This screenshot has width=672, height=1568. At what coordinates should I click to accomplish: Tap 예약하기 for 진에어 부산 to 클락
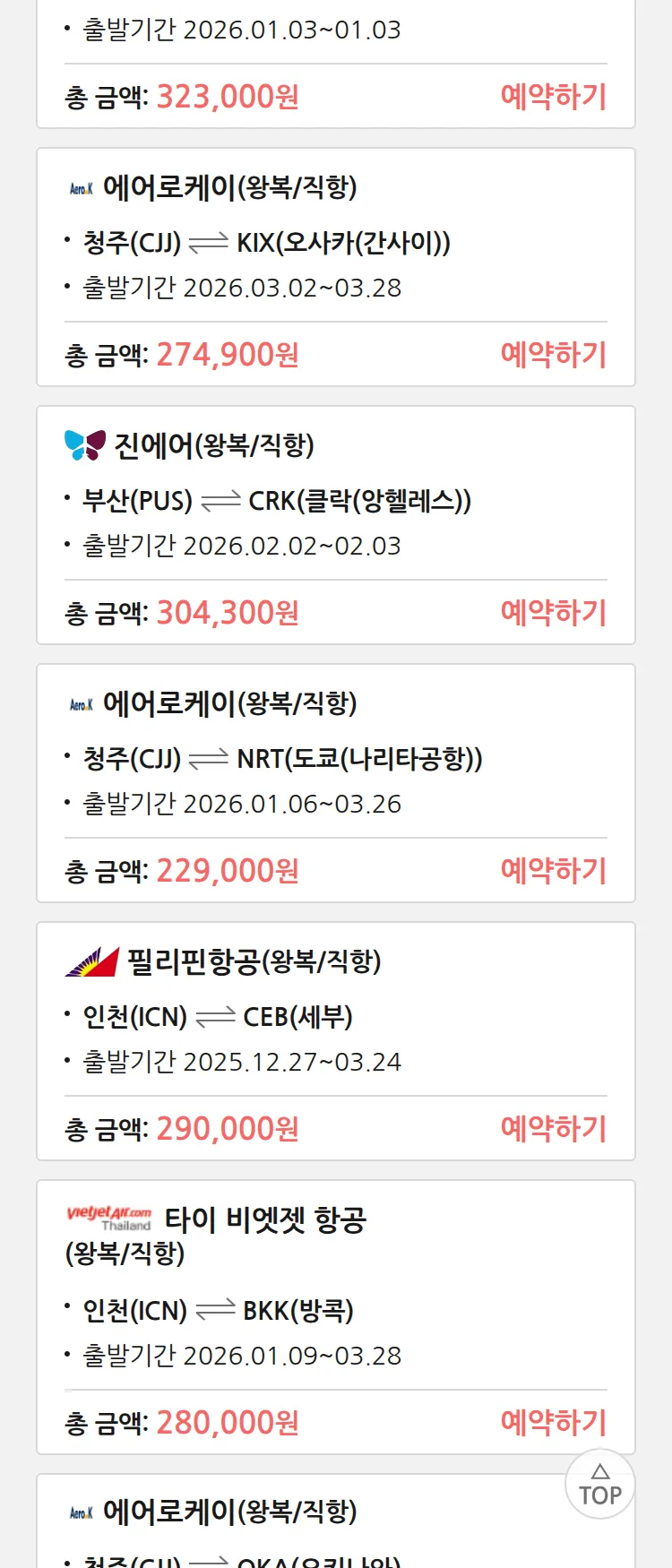[x=553, y=613]
